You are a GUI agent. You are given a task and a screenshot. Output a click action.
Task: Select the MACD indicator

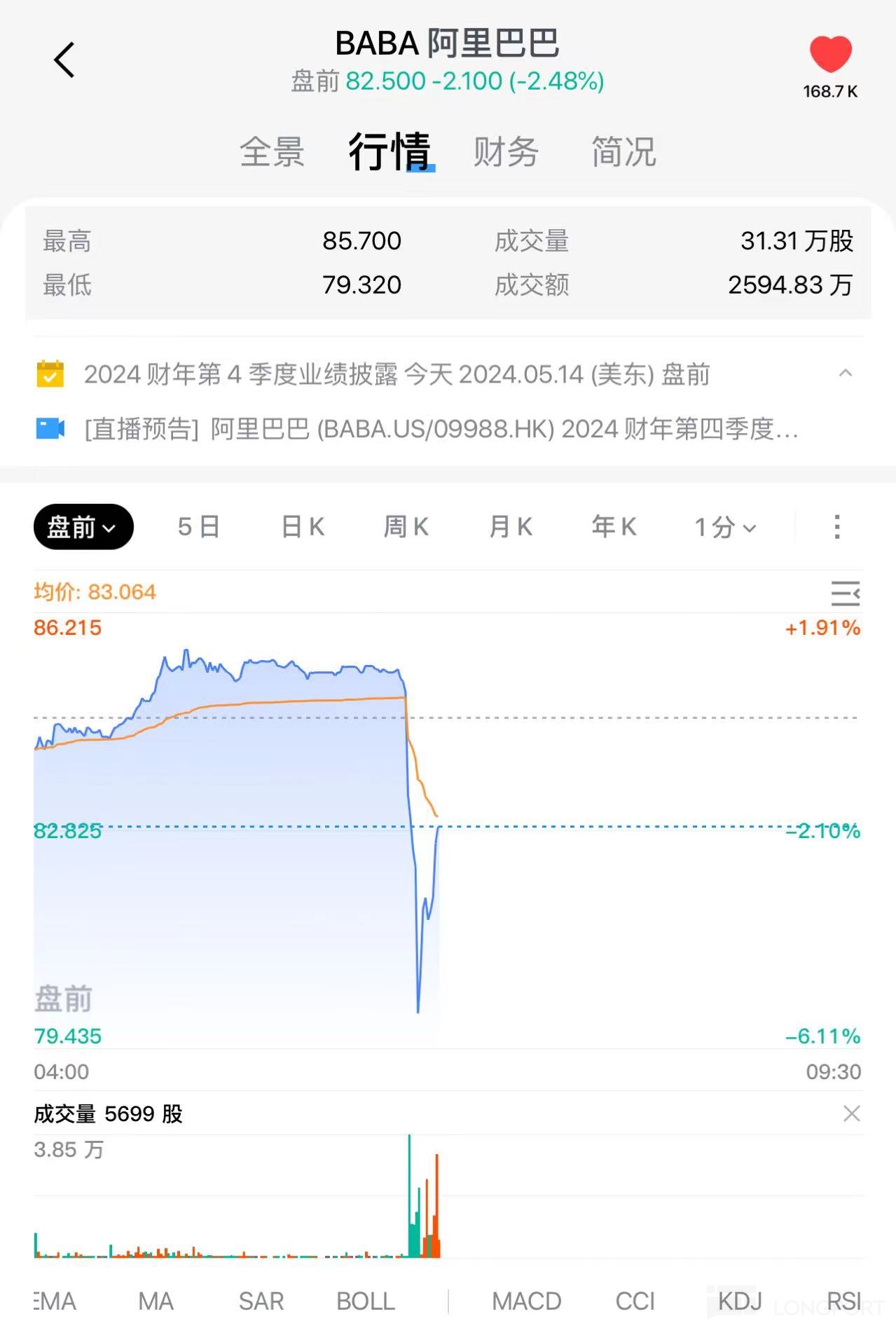pyautogui.click(x=526, y=1301)
